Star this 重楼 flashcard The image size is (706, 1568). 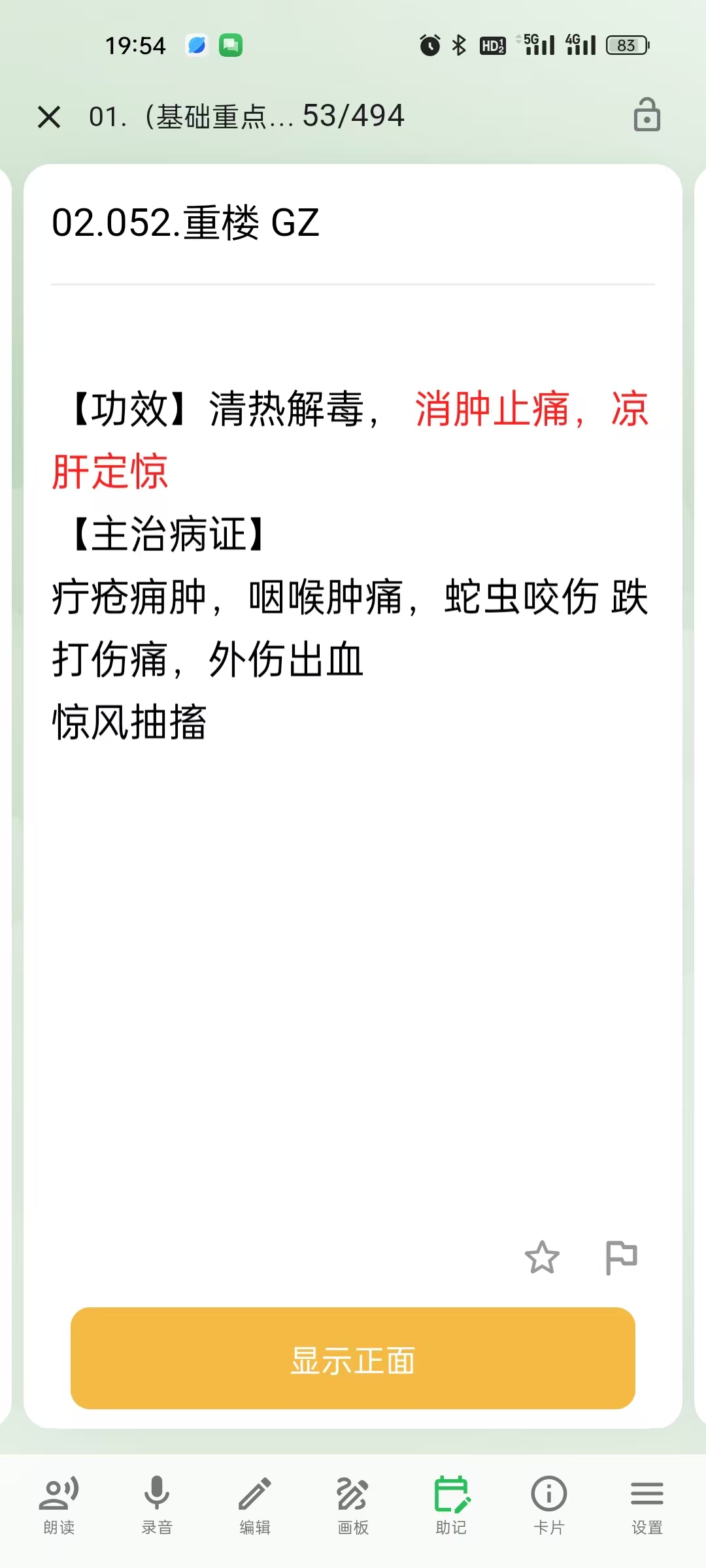[x=542, y=1257]
